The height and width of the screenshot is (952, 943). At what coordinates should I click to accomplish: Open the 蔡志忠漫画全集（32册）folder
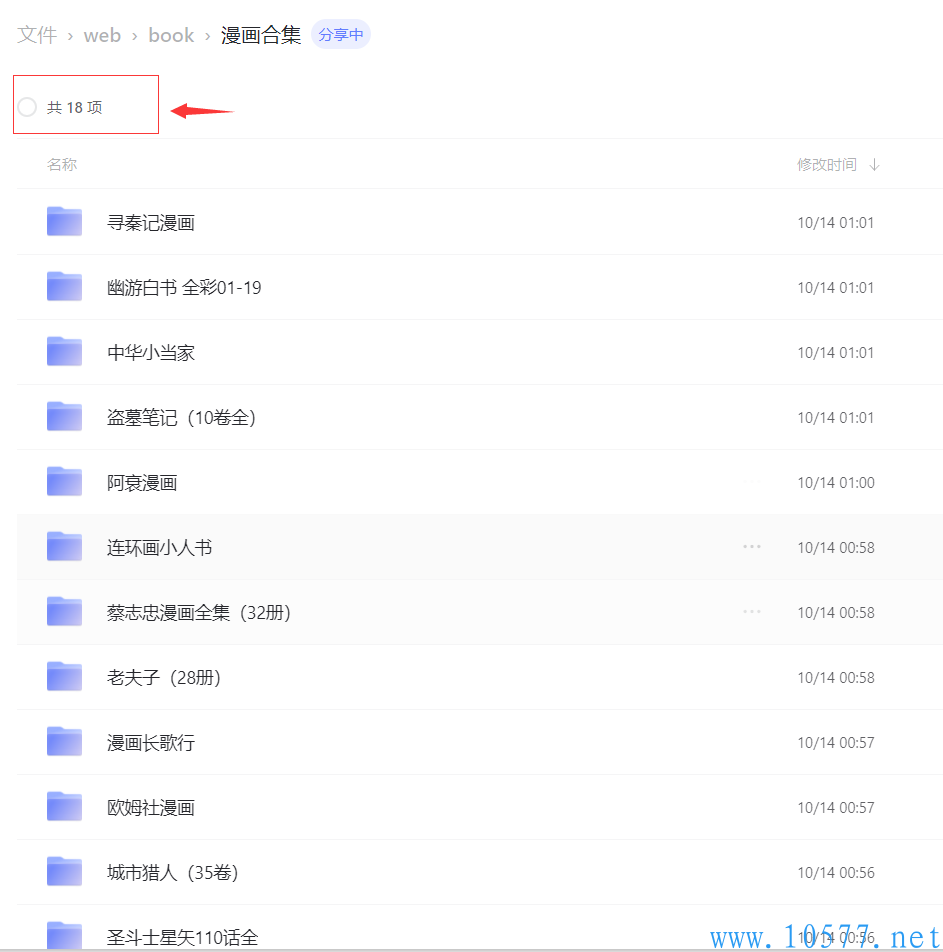198,613
